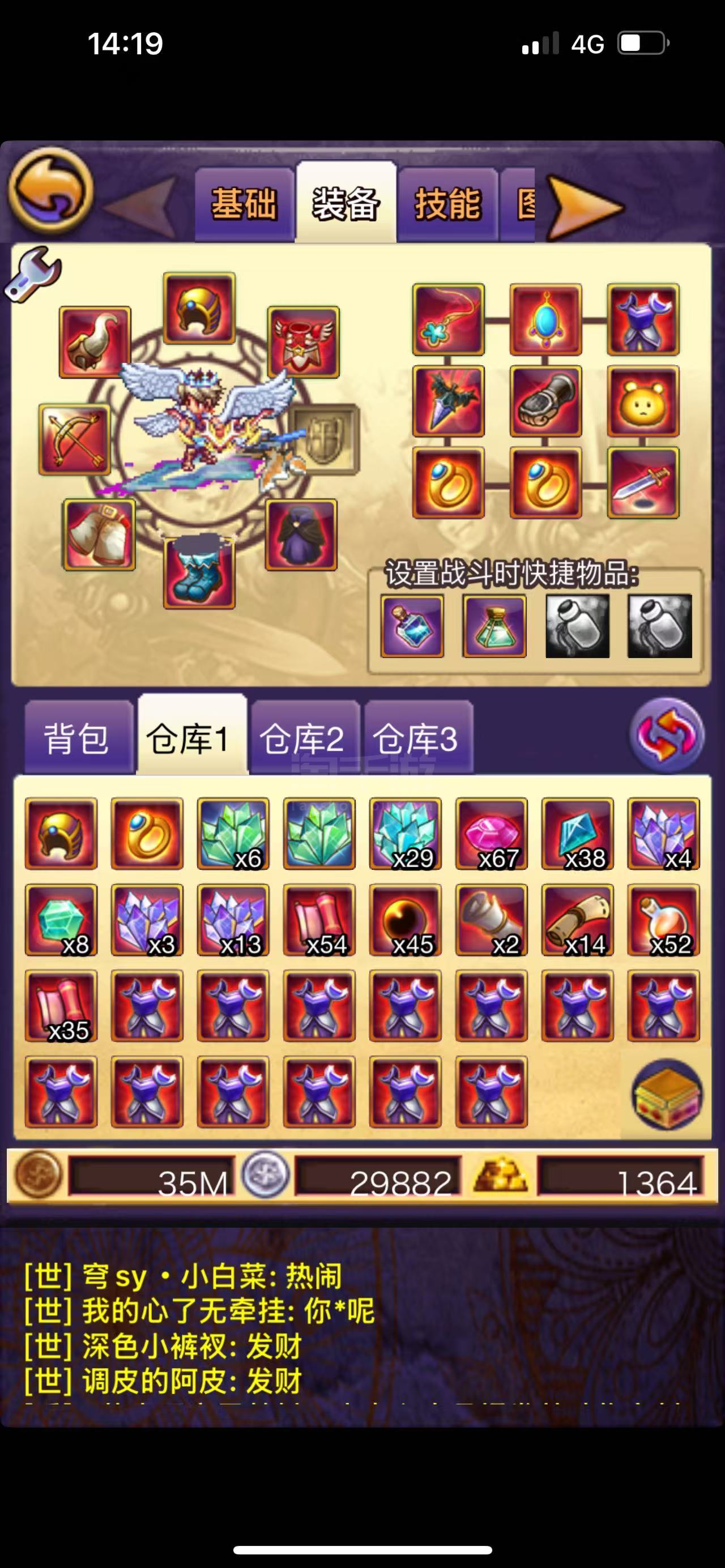The image size is (725, 1568).
Task: Switch to the 基础 tab
Action: (244, 204)
